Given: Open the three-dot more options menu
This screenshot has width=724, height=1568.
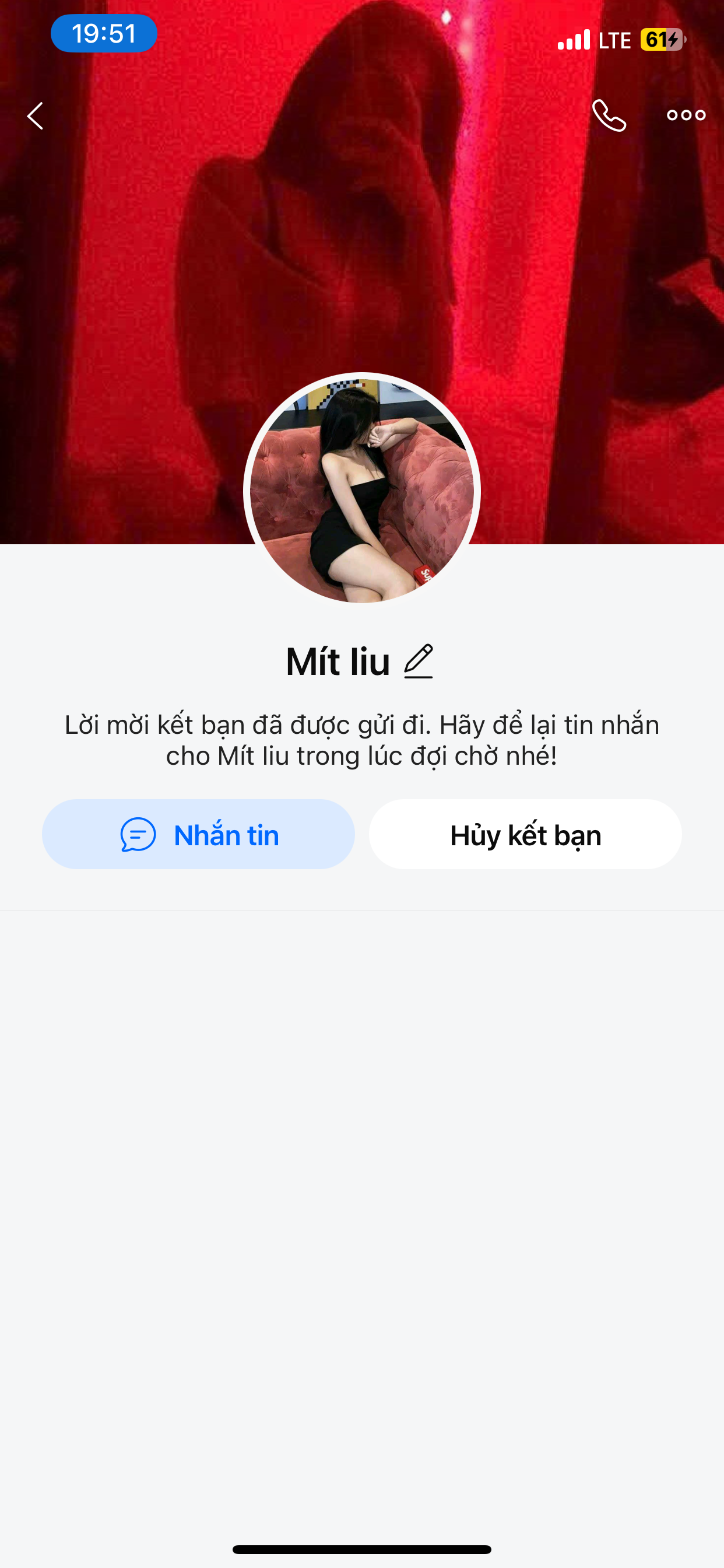Looking at the screenshot, I should click(686, 115).
